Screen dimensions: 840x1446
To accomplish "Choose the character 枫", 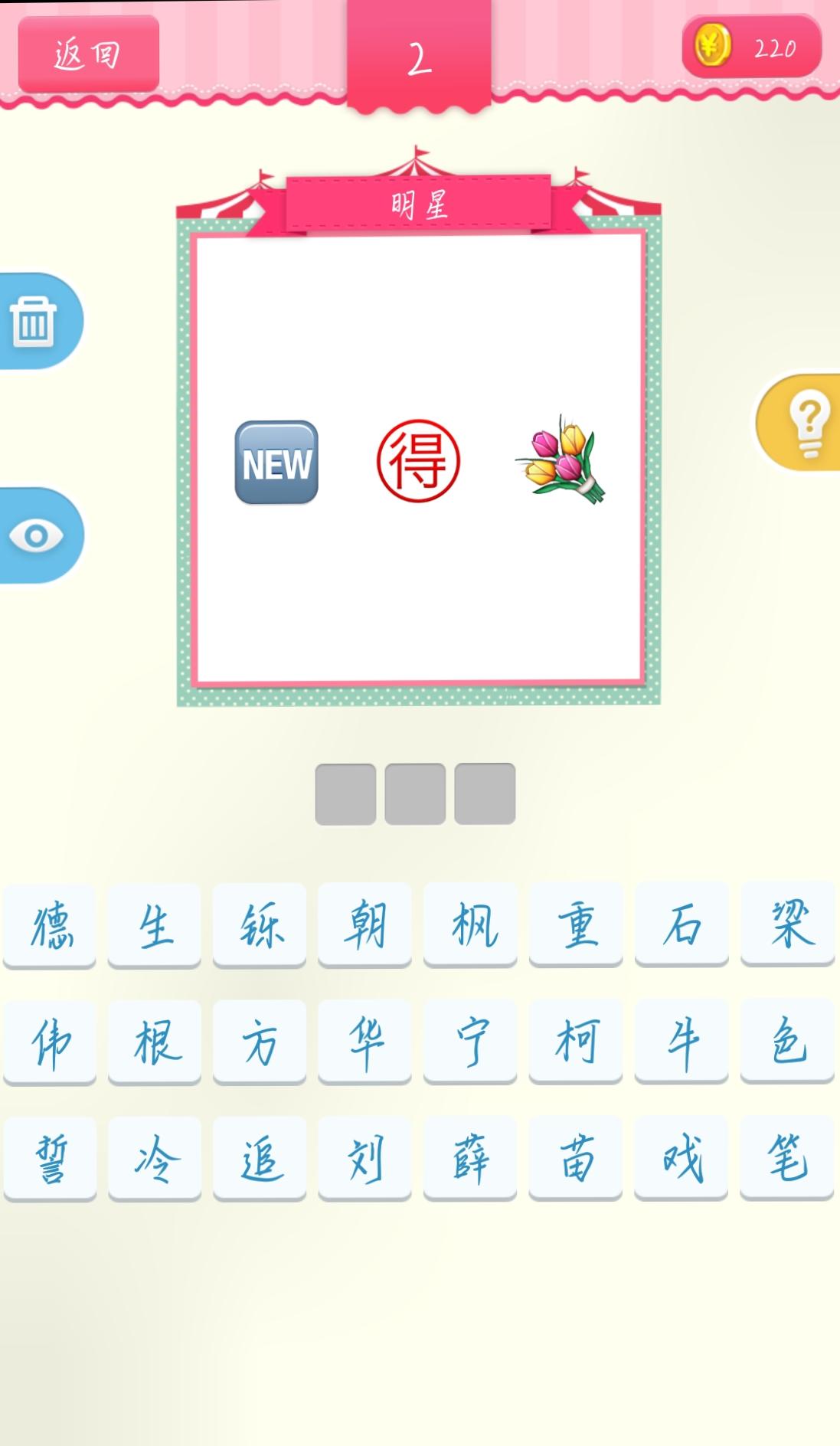I will (x=470, y=924).
